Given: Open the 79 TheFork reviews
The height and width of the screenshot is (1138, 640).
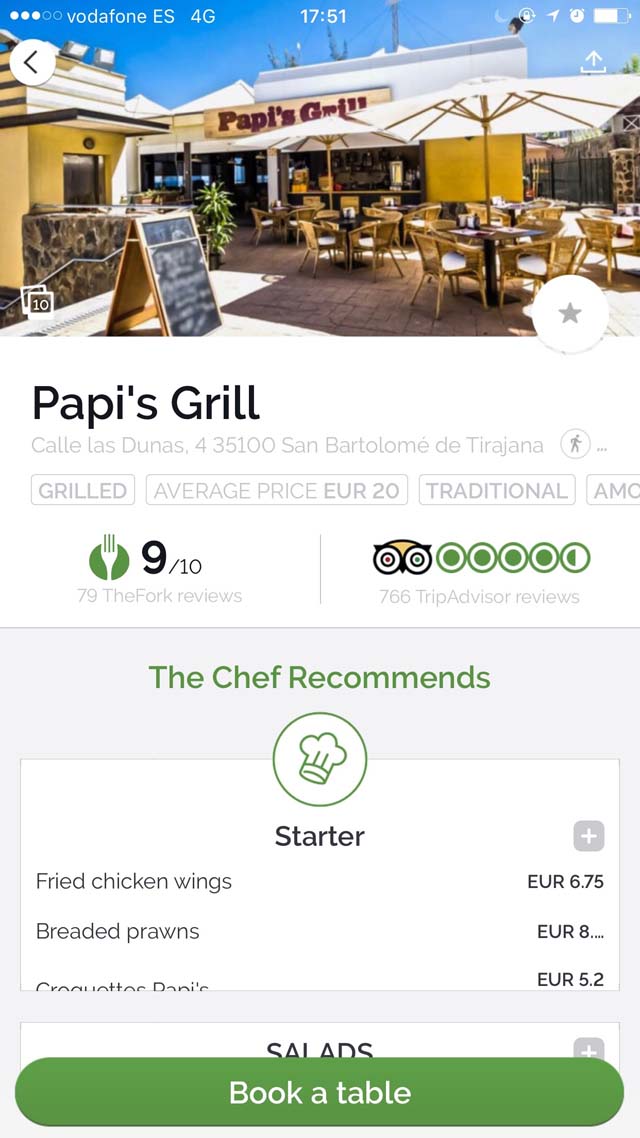Looking at the screenshot, I should click(x=160, y=596).
